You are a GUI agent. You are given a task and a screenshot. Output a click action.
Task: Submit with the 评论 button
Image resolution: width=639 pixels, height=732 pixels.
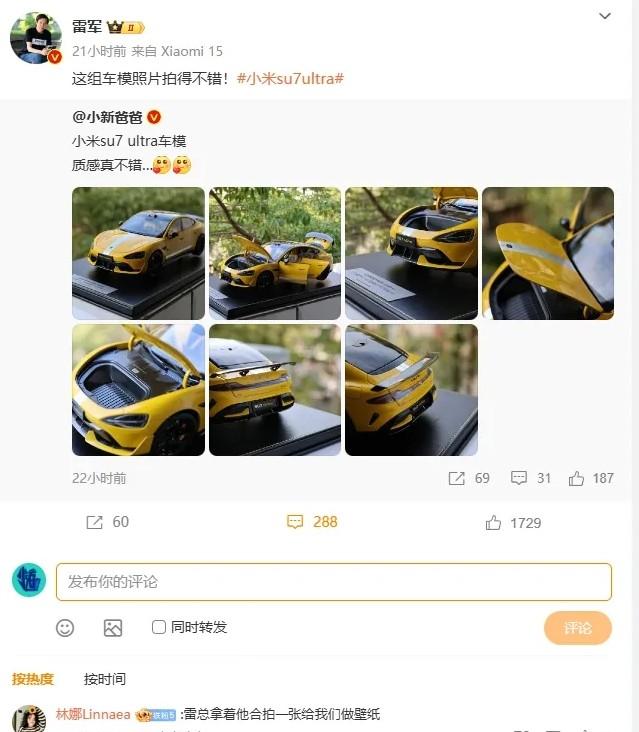coord(577,628)
